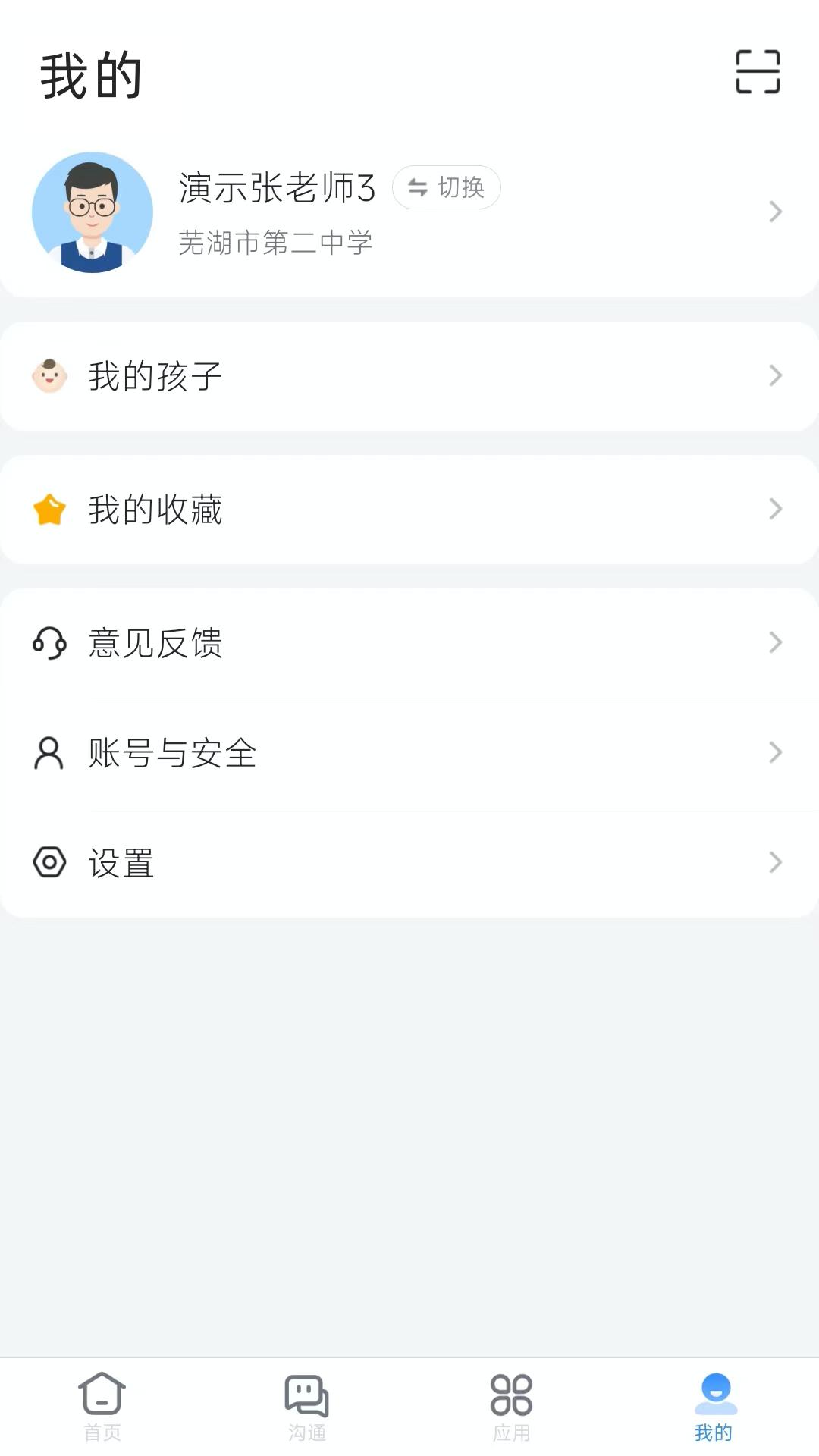
Task: Select the person icon beside 账号与安全
Action: click(x=49, y=753)
